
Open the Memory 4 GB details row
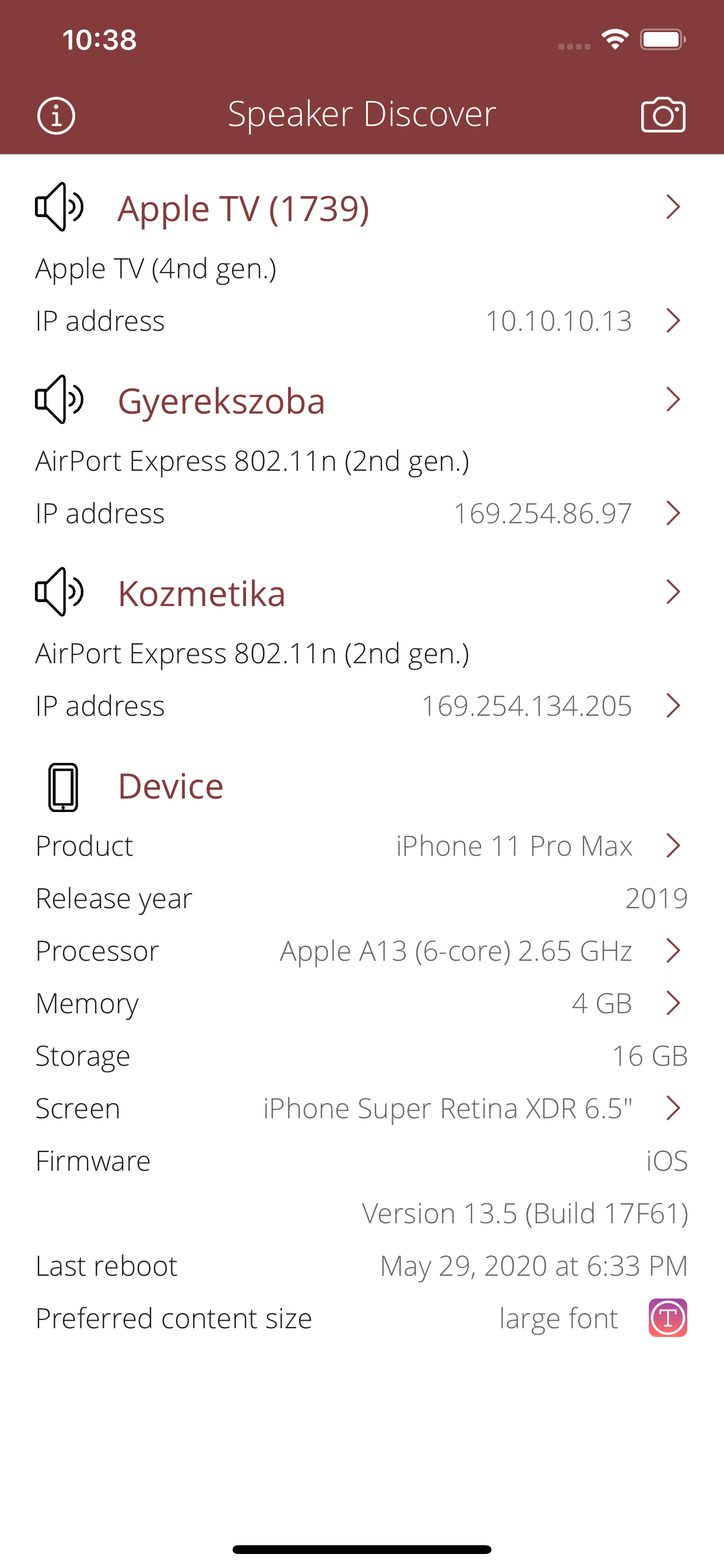673,1003
